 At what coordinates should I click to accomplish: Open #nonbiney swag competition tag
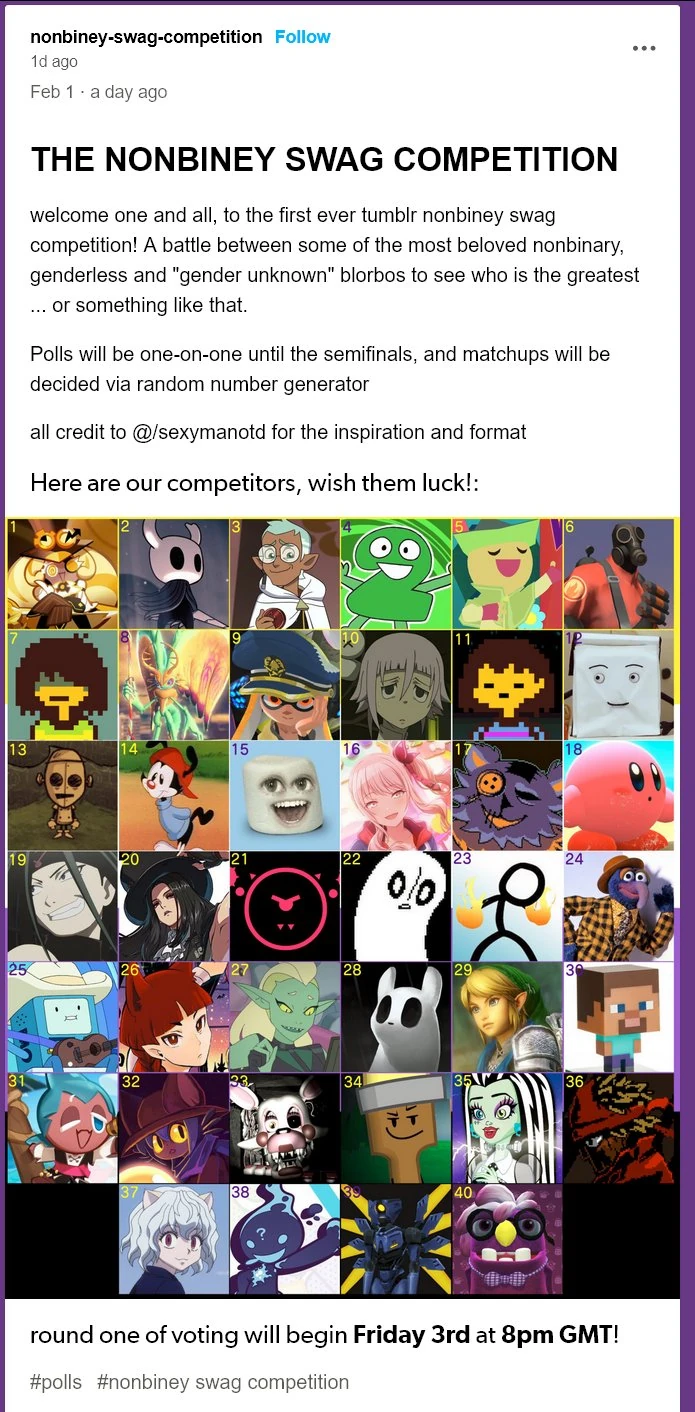pos(223,1382)
